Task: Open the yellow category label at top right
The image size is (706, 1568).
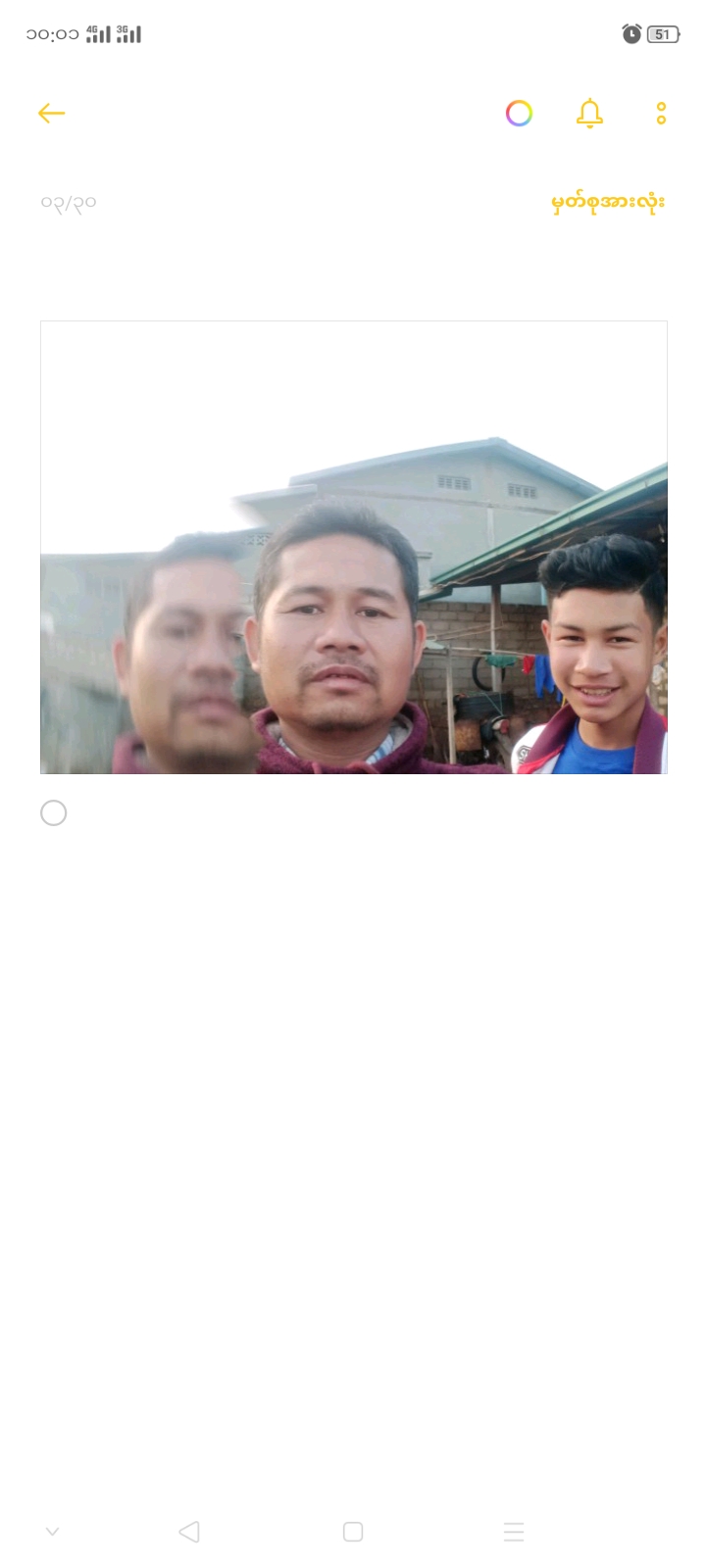Action: [608, 203]
